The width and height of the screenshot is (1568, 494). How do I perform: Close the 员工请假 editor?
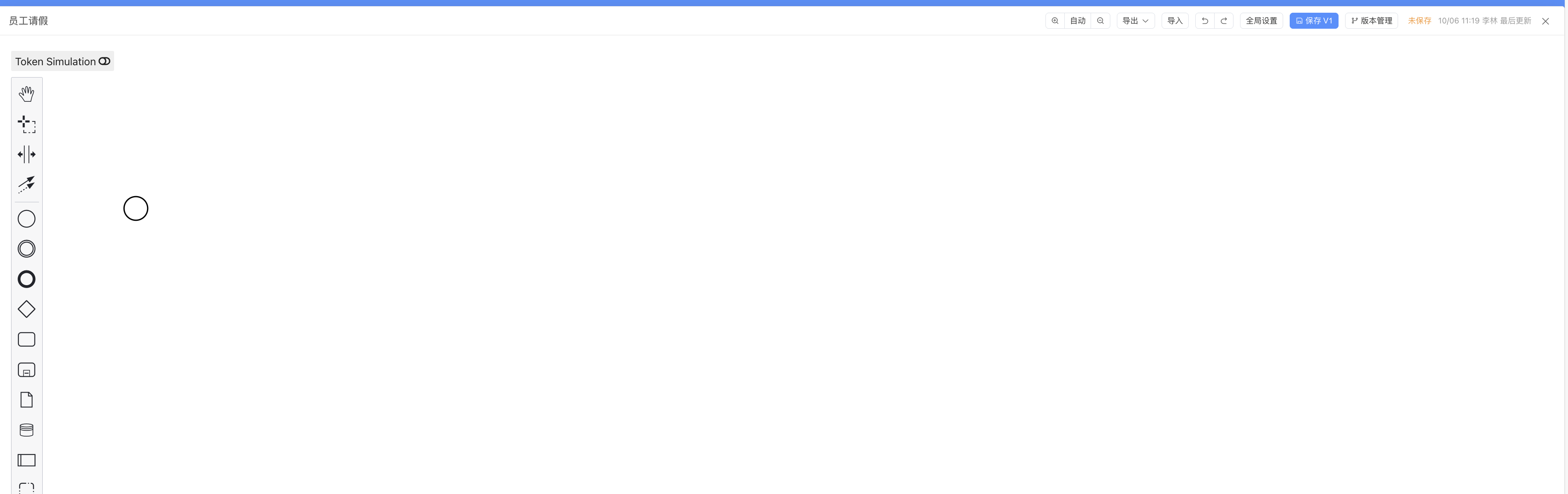point(1545,21)
